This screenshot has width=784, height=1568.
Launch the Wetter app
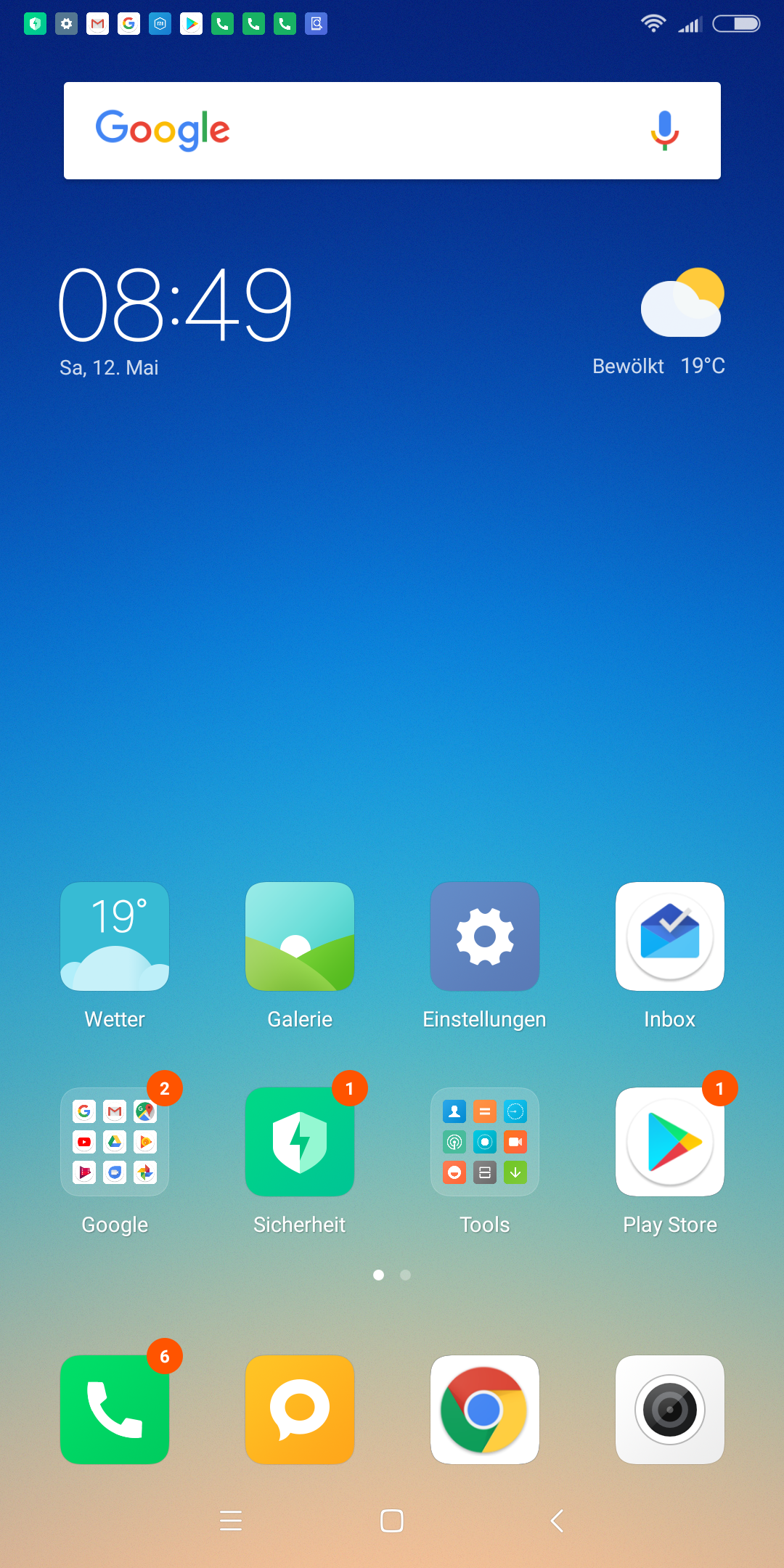point(115,936)
